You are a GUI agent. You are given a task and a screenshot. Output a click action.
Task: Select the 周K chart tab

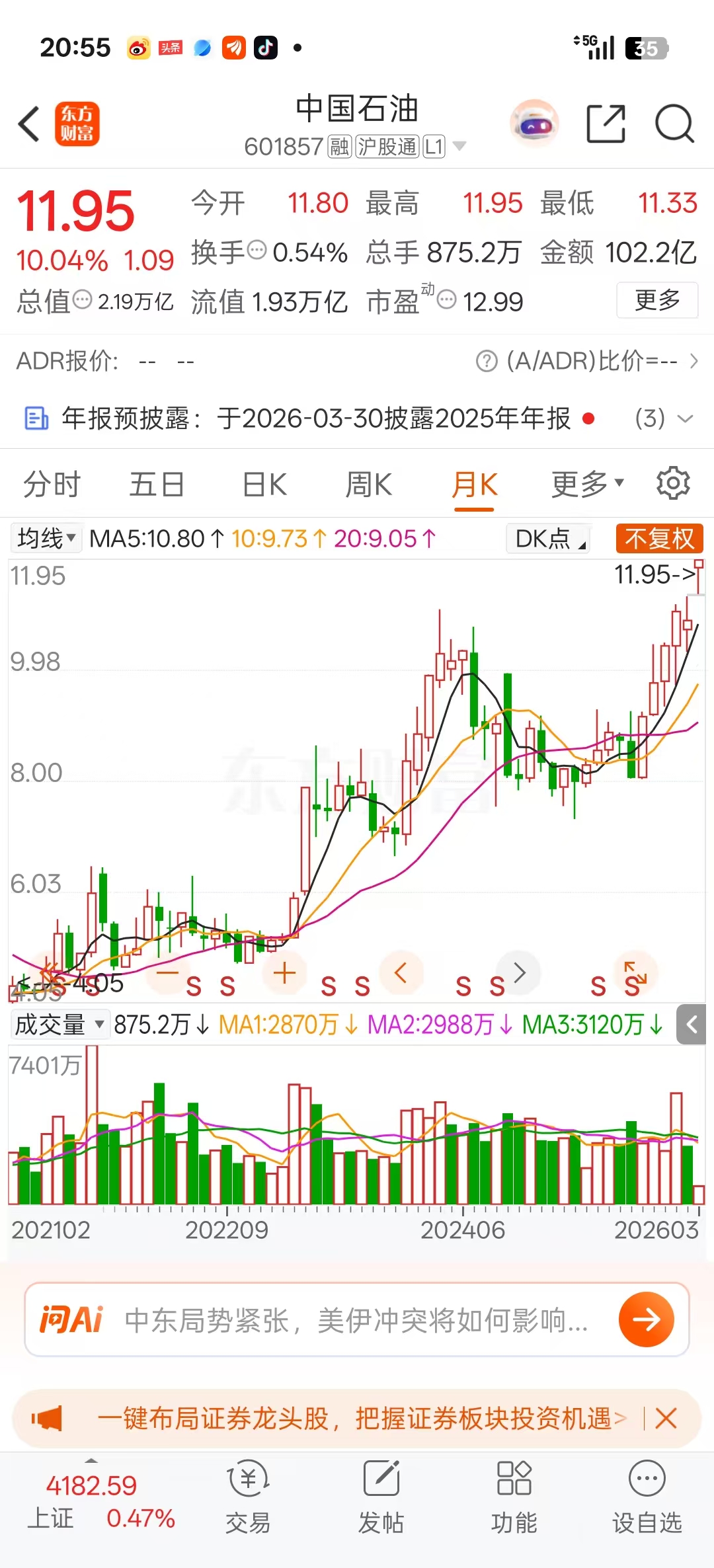(368, 485)
